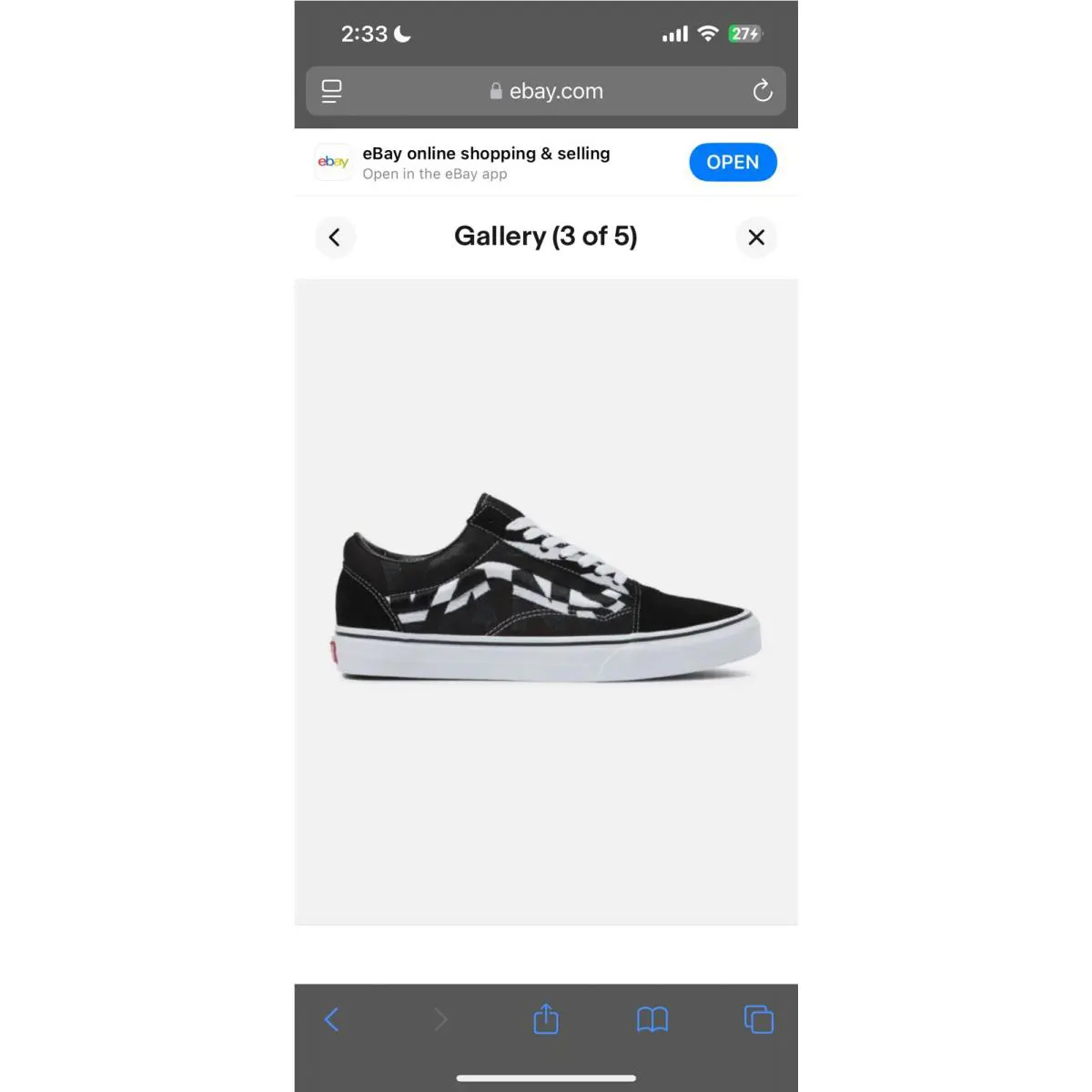This screenshot has width=1092, height=1092.
Task: Share this page
Action: click(x=546, y=1019)
